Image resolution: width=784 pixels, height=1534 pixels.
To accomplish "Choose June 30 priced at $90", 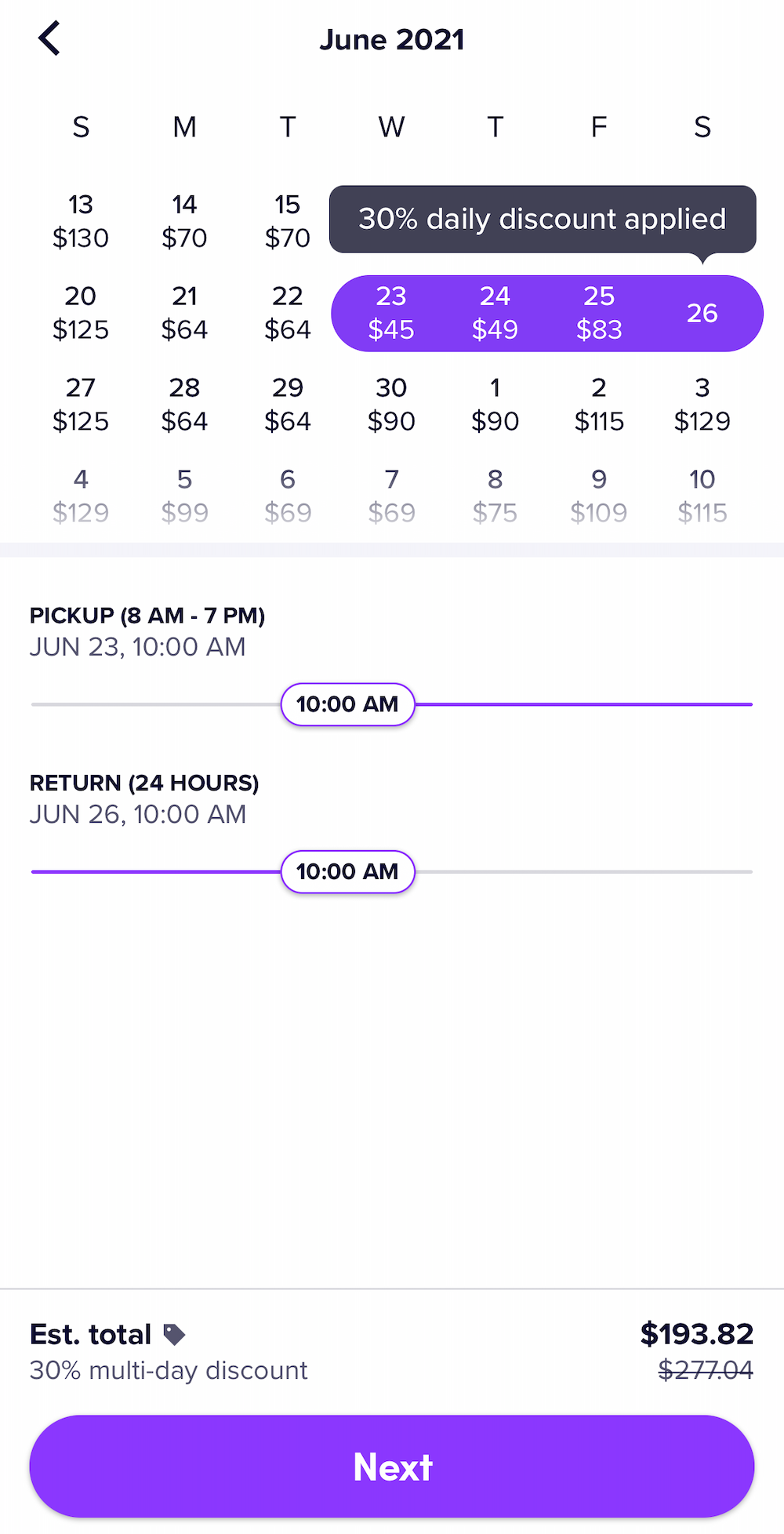I will click(x=392, y=404).
